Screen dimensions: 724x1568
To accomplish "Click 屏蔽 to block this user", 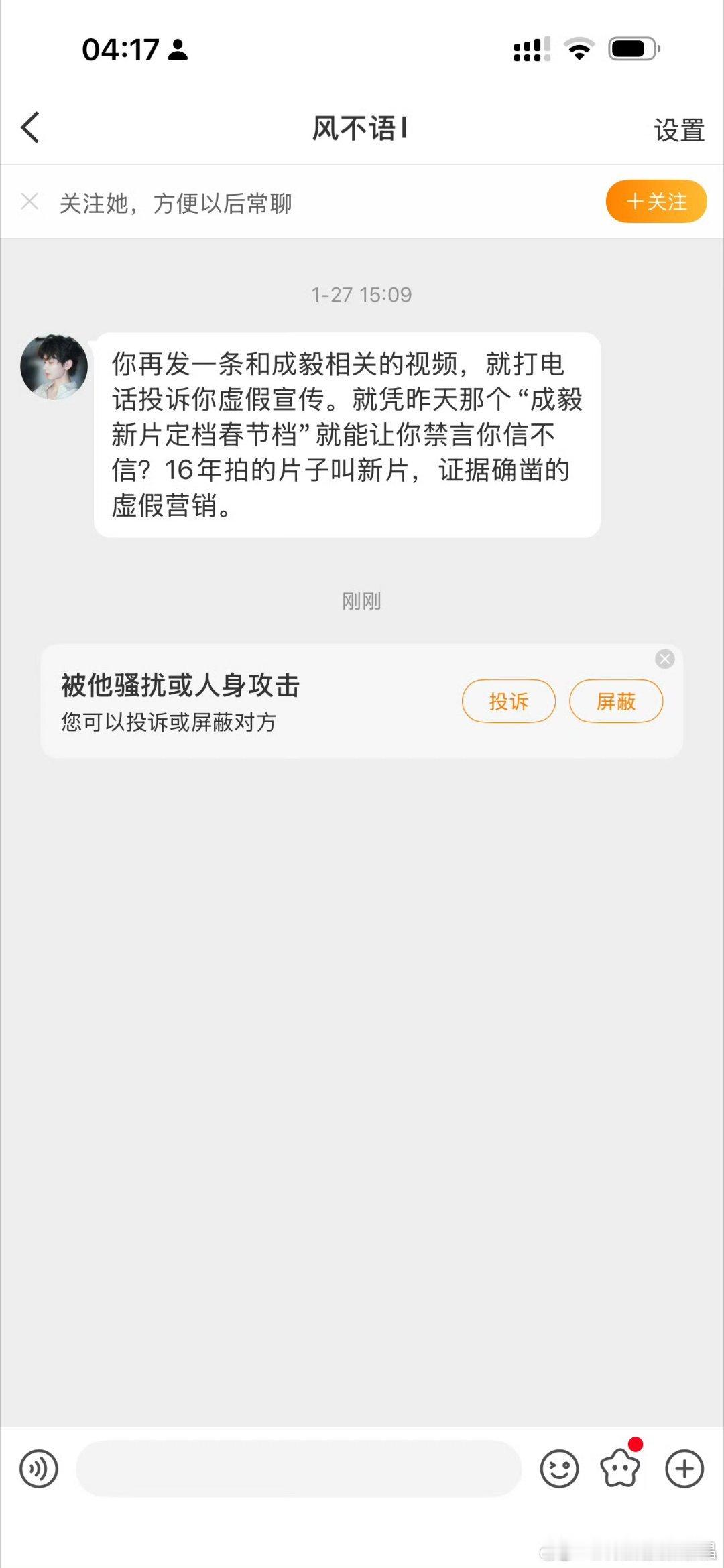I will tap(615, 701).
